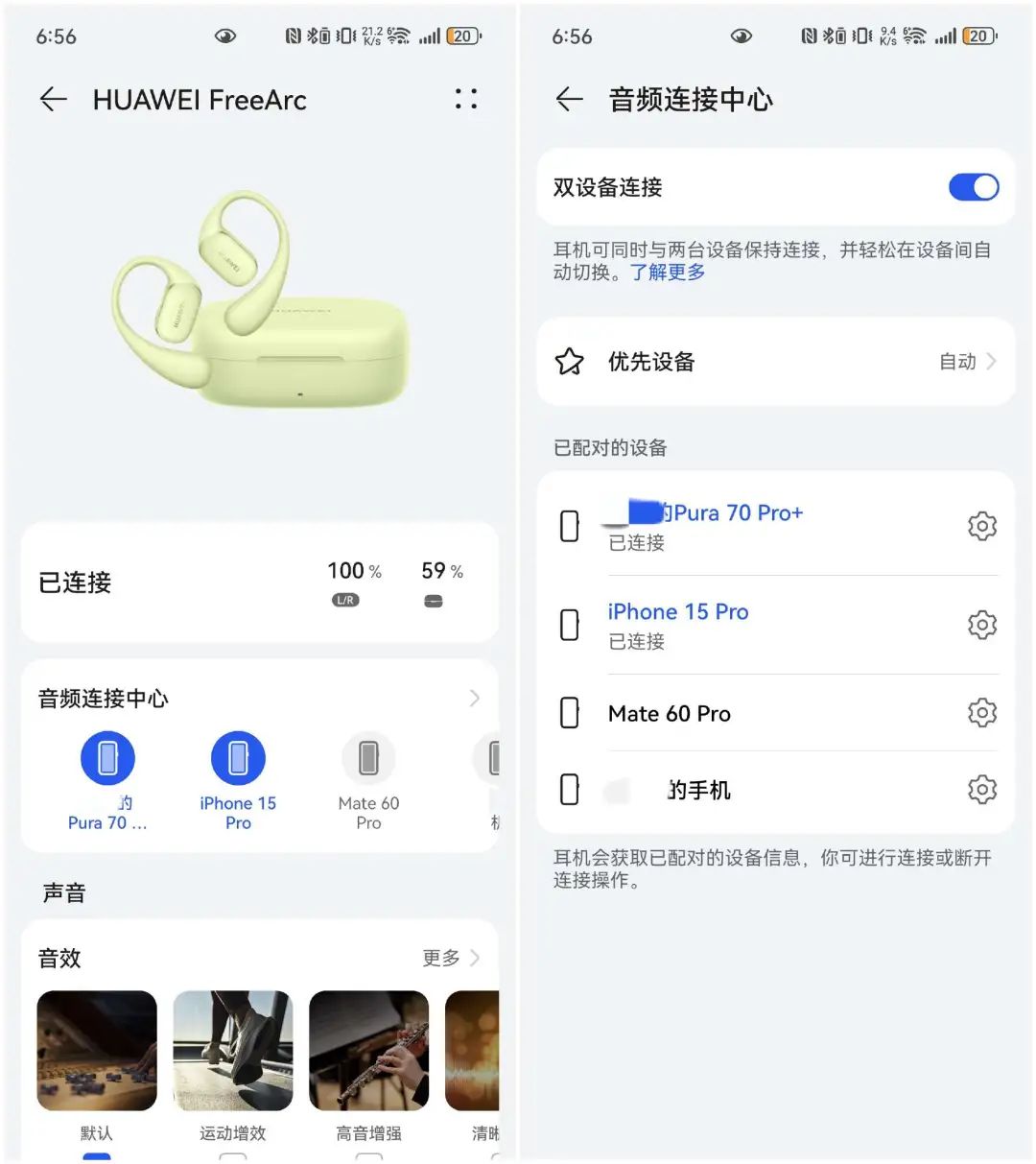Tap iPhone 15 Pro paired device row
This screenshot has width=1036, height=1164.
tap(729, 625)
